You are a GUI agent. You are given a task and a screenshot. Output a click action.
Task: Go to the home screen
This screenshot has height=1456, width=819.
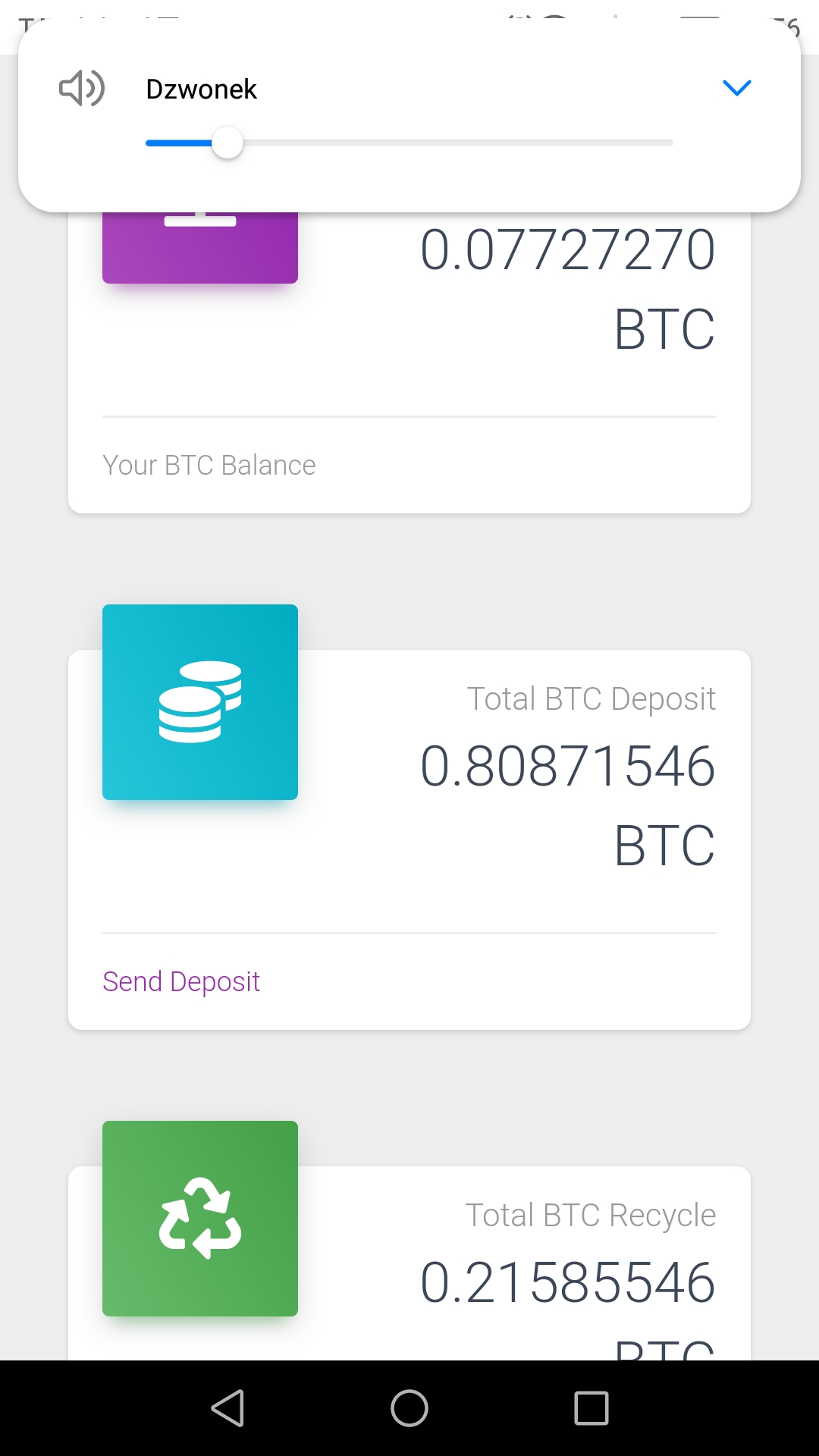point(409,1408)
